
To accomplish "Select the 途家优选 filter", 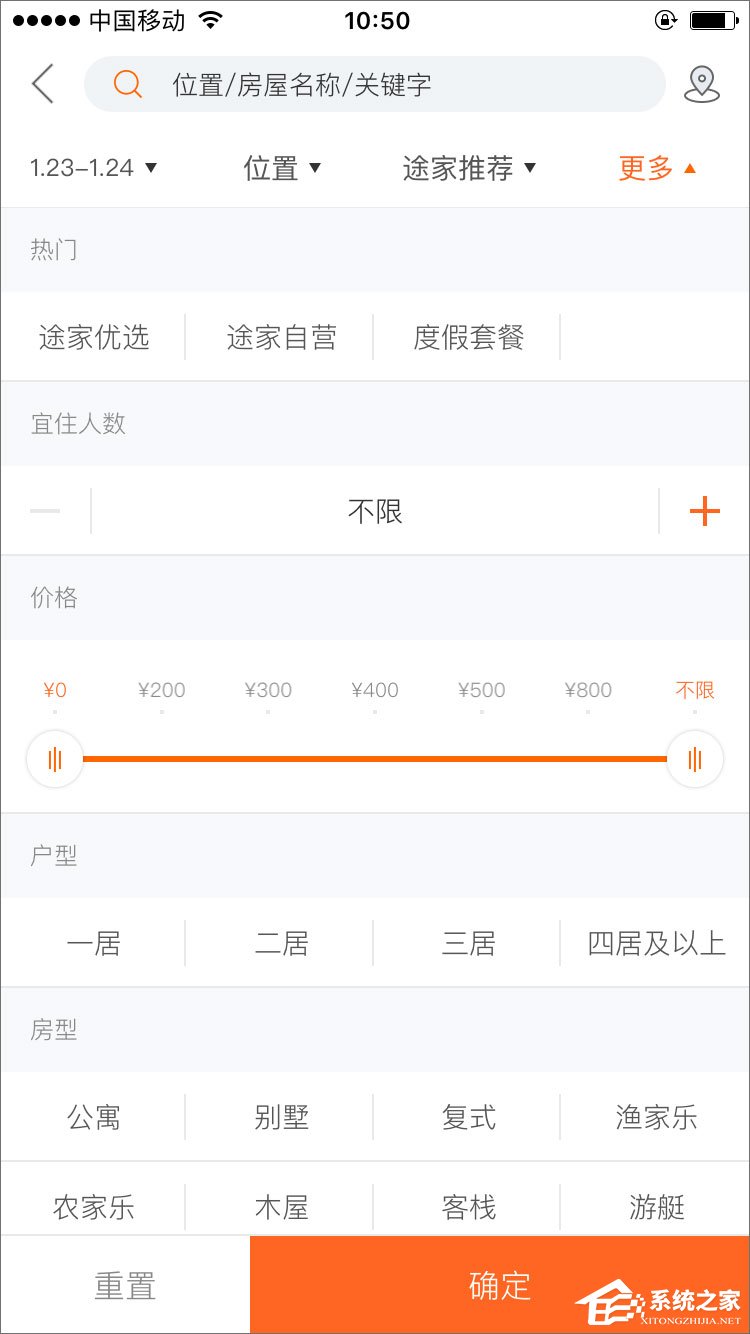I will tap(94, 337).
